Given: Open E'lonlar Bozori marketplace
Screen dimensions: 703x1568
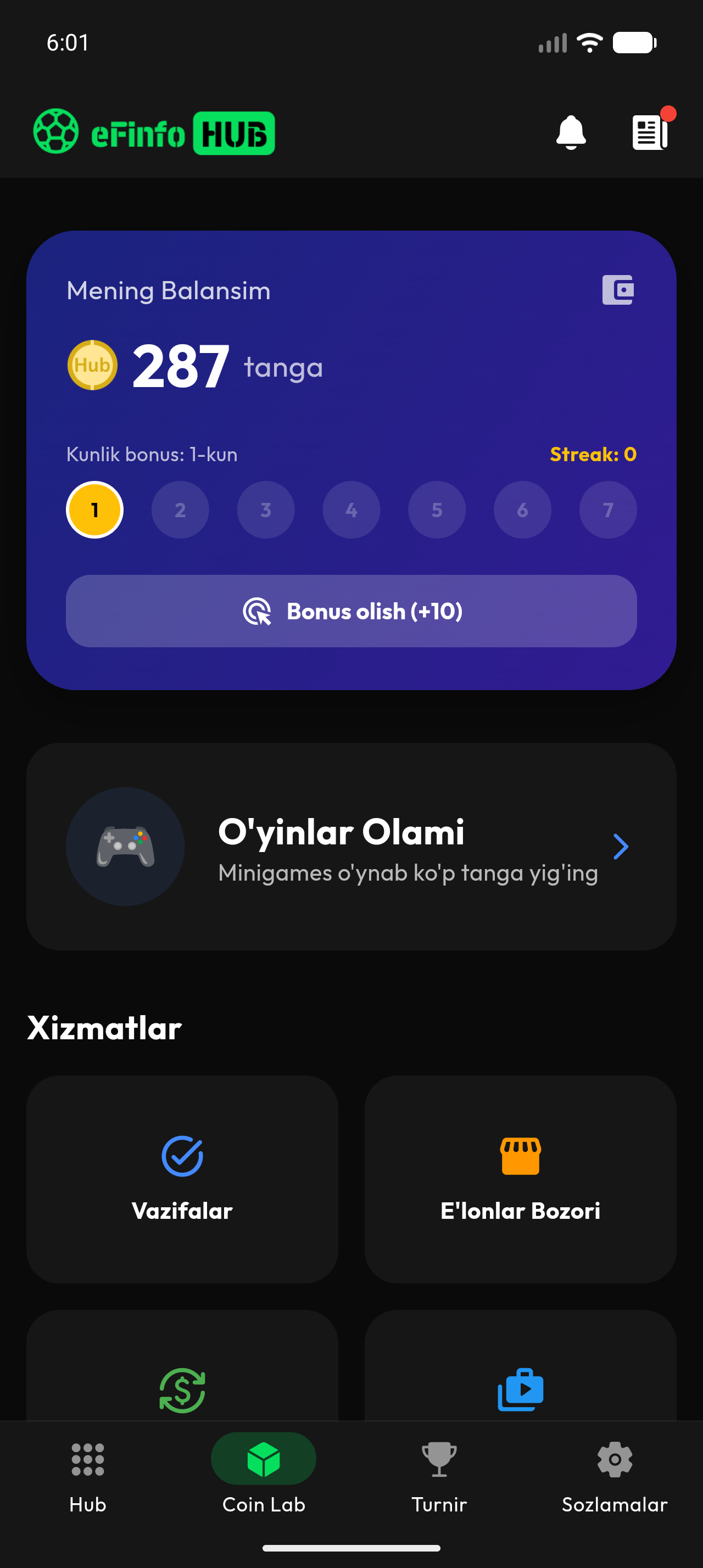Looking at the screenshot, I should 520,1179.
